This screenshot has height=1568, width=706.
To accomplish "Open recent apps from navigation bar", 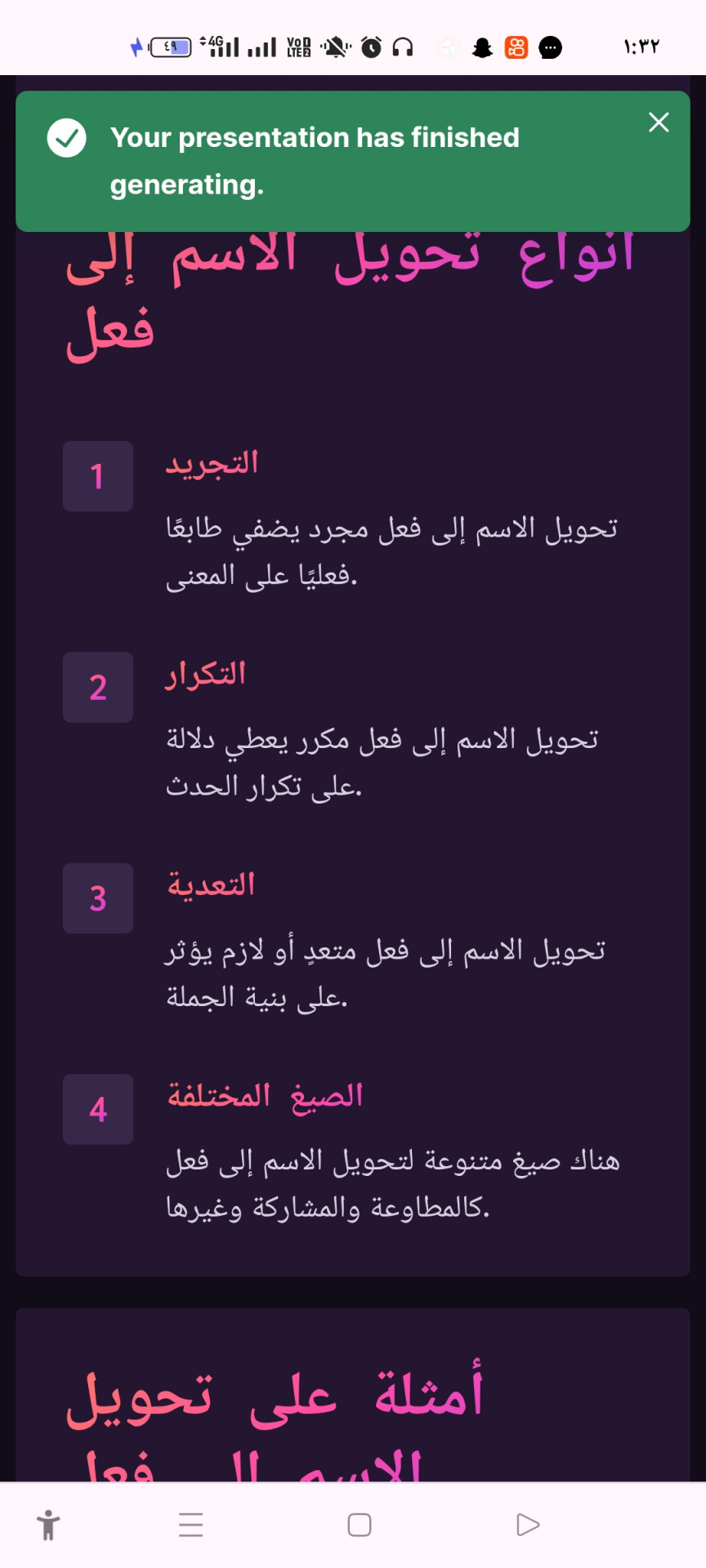I will [190, 1525].
